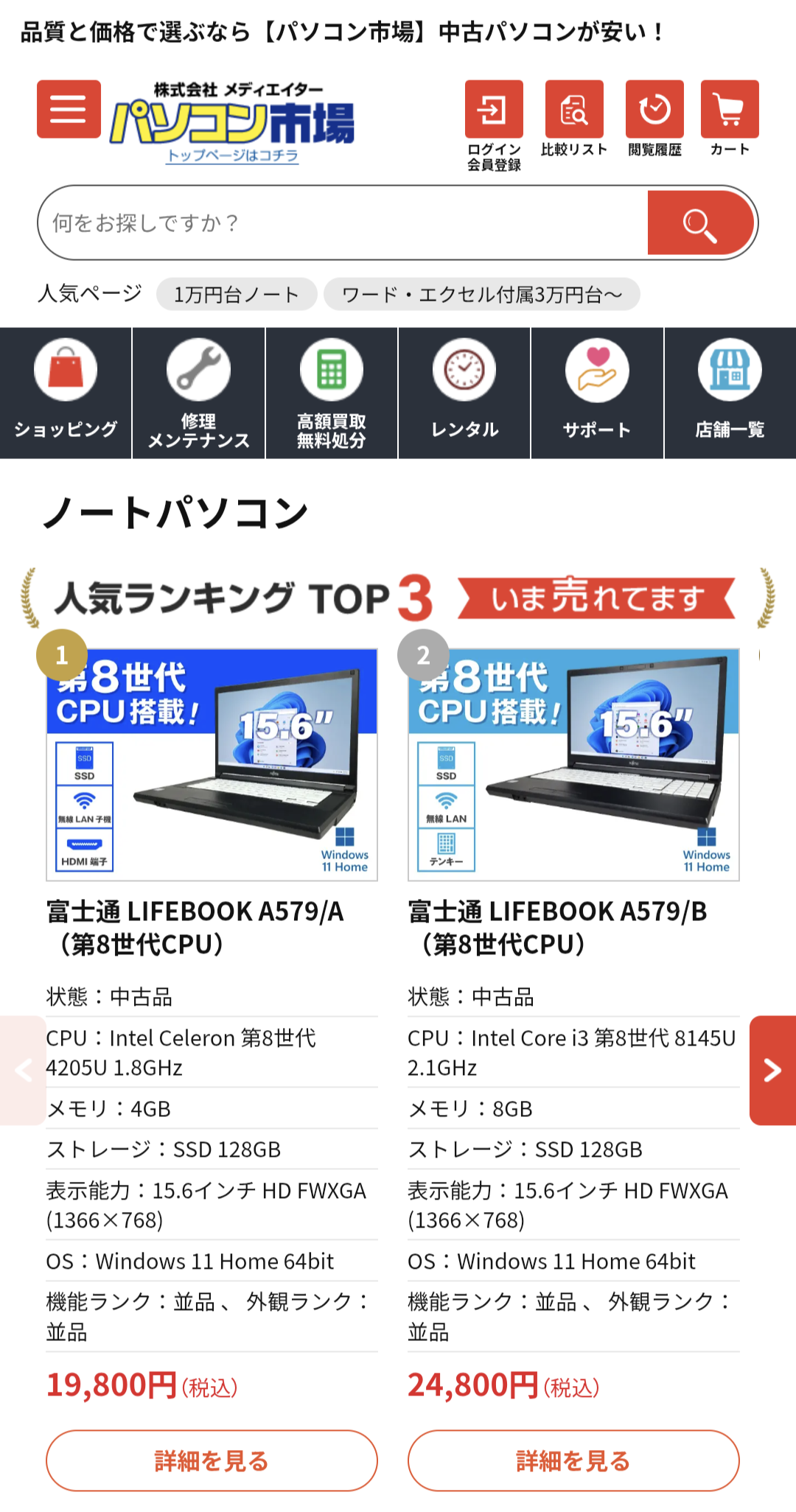Select the ワード・エクセル付属3万円台〜 chip

click(481, 295)
